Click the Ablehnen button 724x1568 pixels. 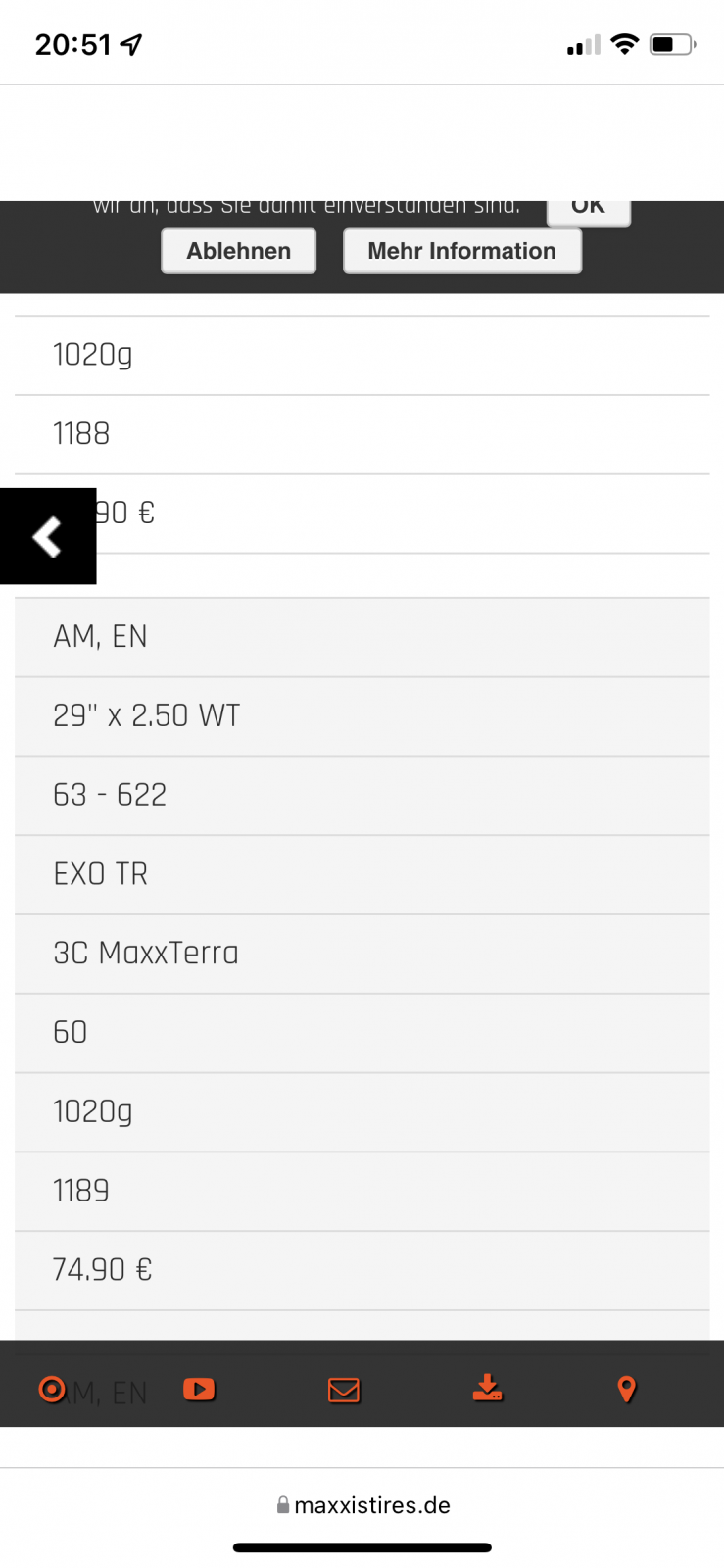[238, 251]
